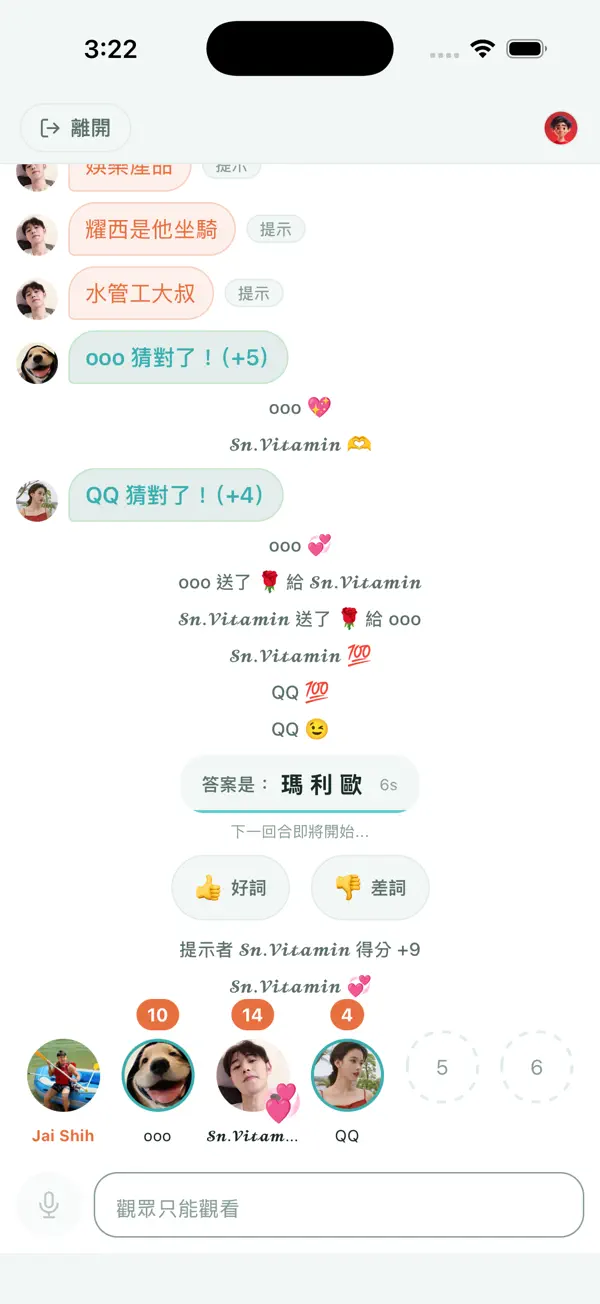600x1304 pixels.
Task: Tap the 離開 leave button
Action: [x=75, y=128]
